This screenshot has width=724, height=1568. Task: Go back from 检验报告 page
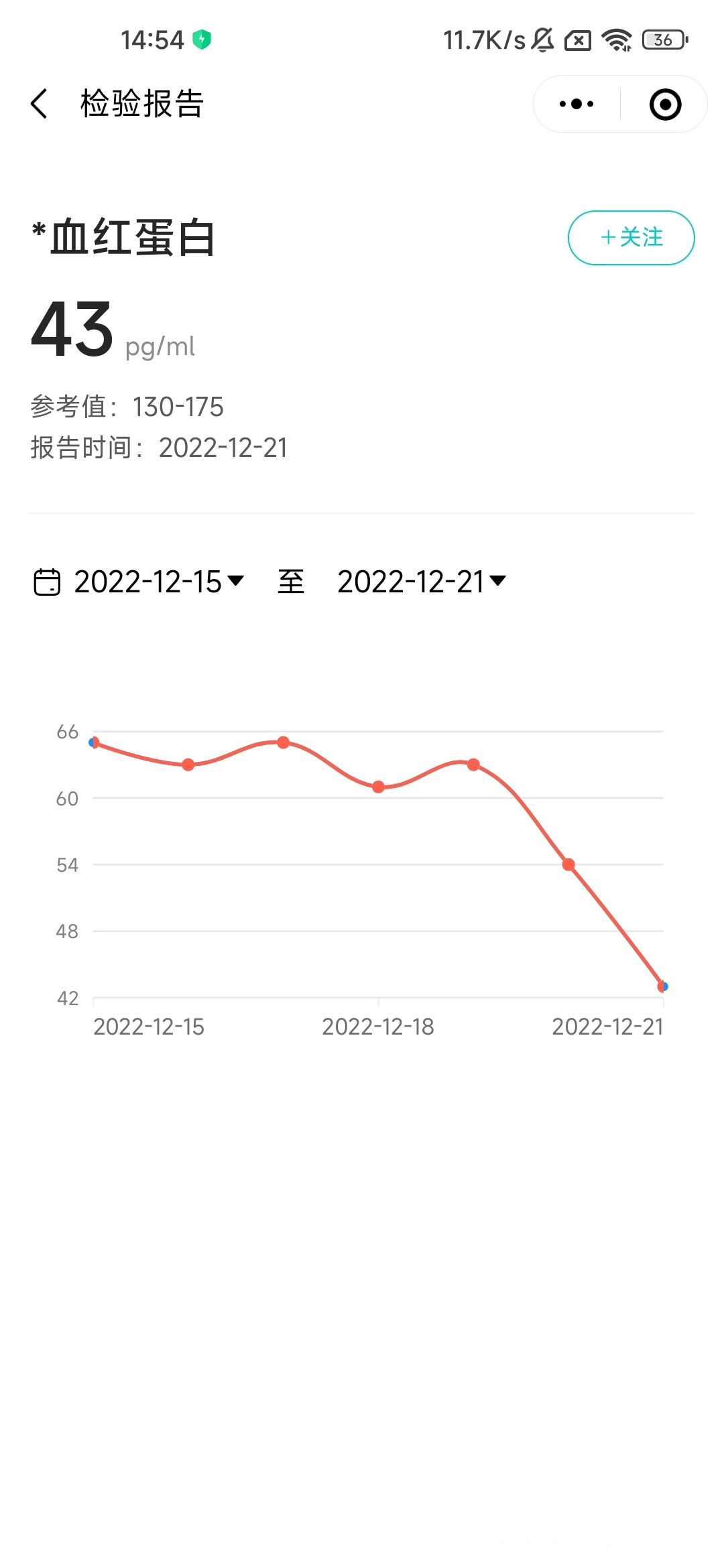pyautogui.click(x=40, y=104)
